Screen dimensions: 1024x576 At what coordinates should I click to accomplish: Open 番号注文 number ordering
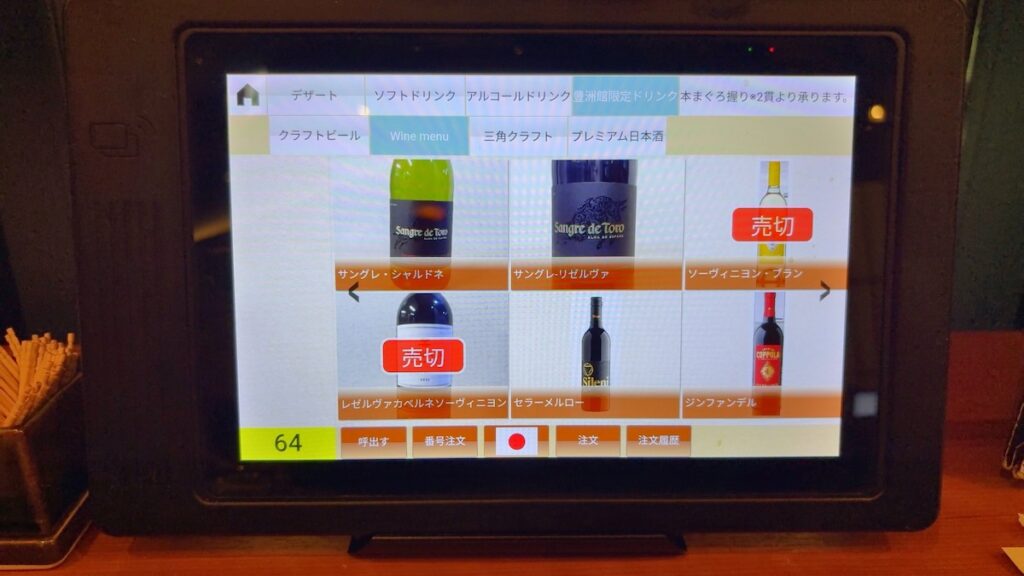(444, 441)
